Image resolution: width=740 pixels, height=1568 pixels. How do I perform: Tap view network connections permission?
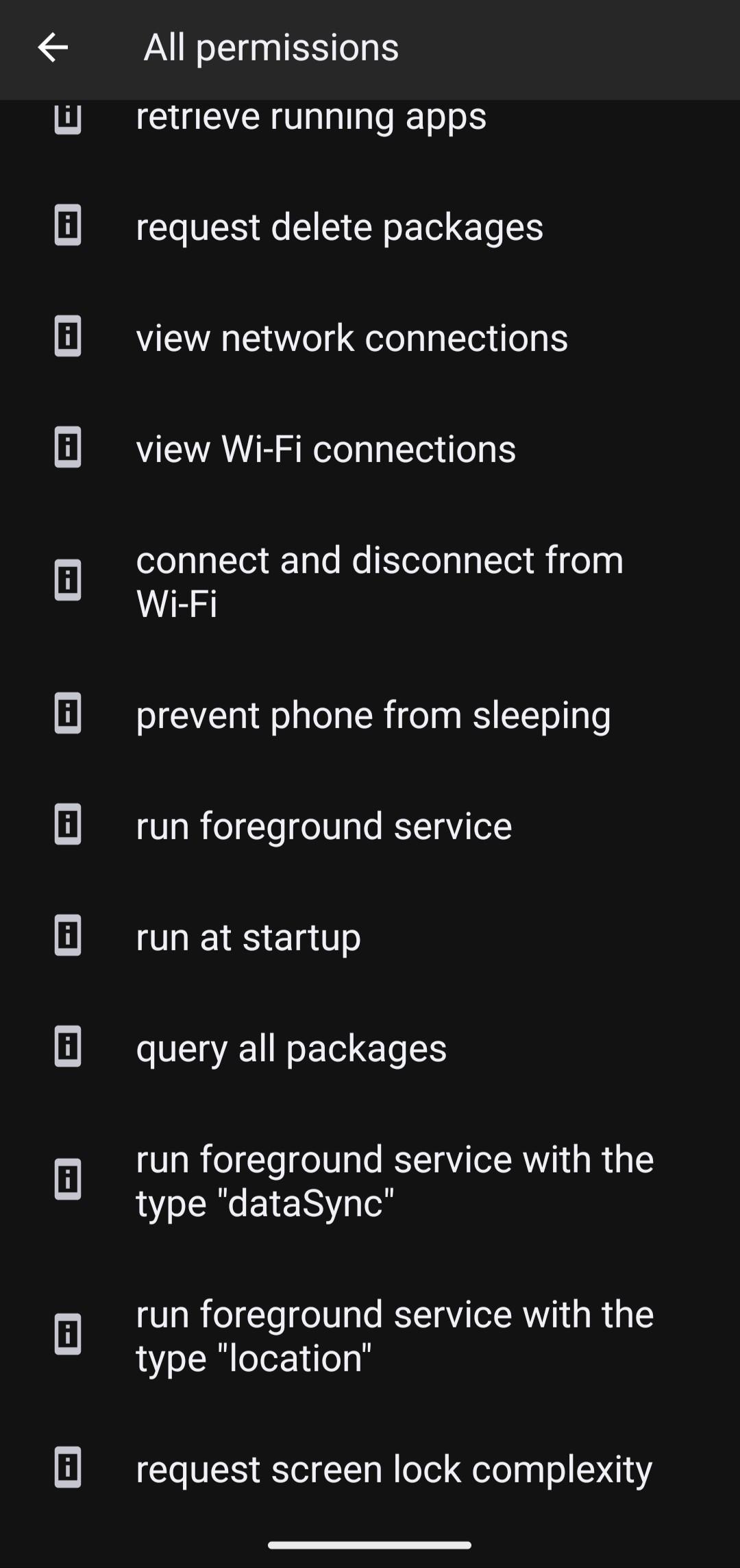coord(370,337)
